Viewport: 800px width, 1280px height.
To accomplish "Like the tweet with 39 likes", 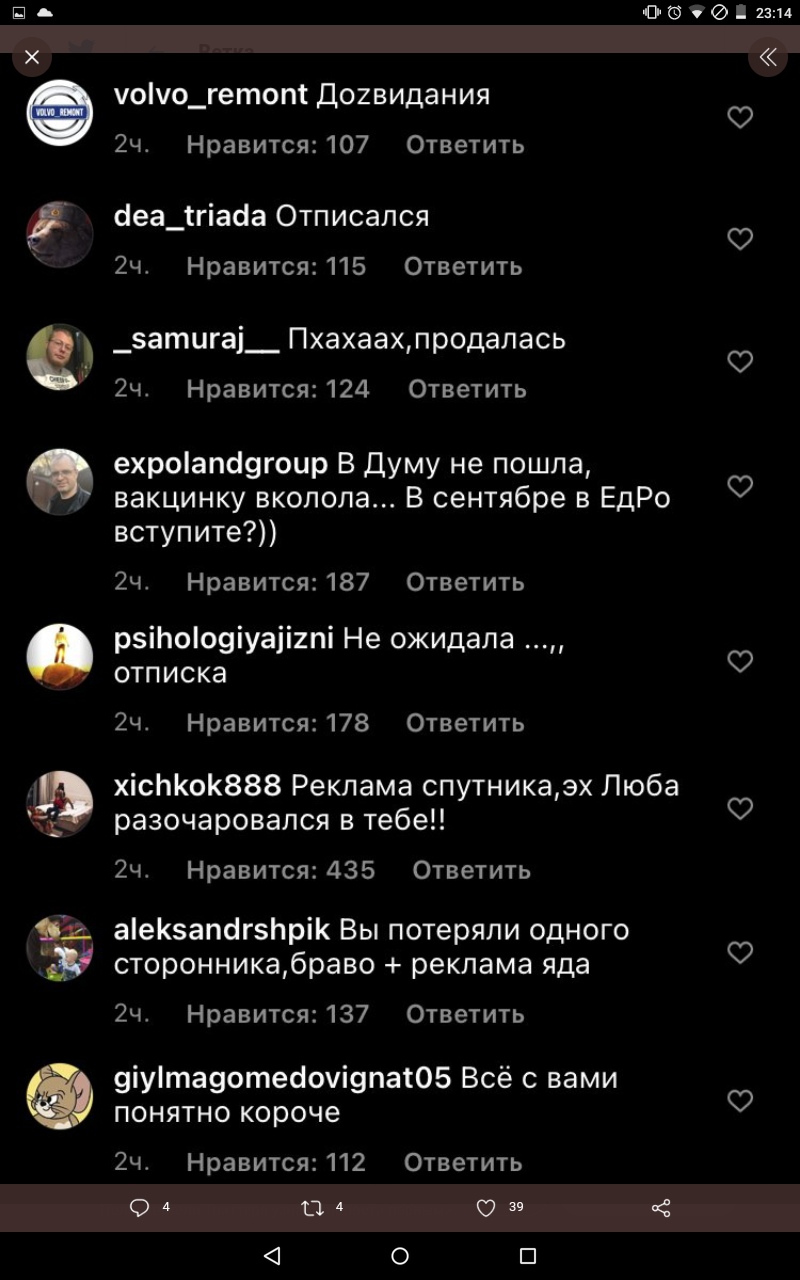I will pyautogui.click(x=486, y=1208).
